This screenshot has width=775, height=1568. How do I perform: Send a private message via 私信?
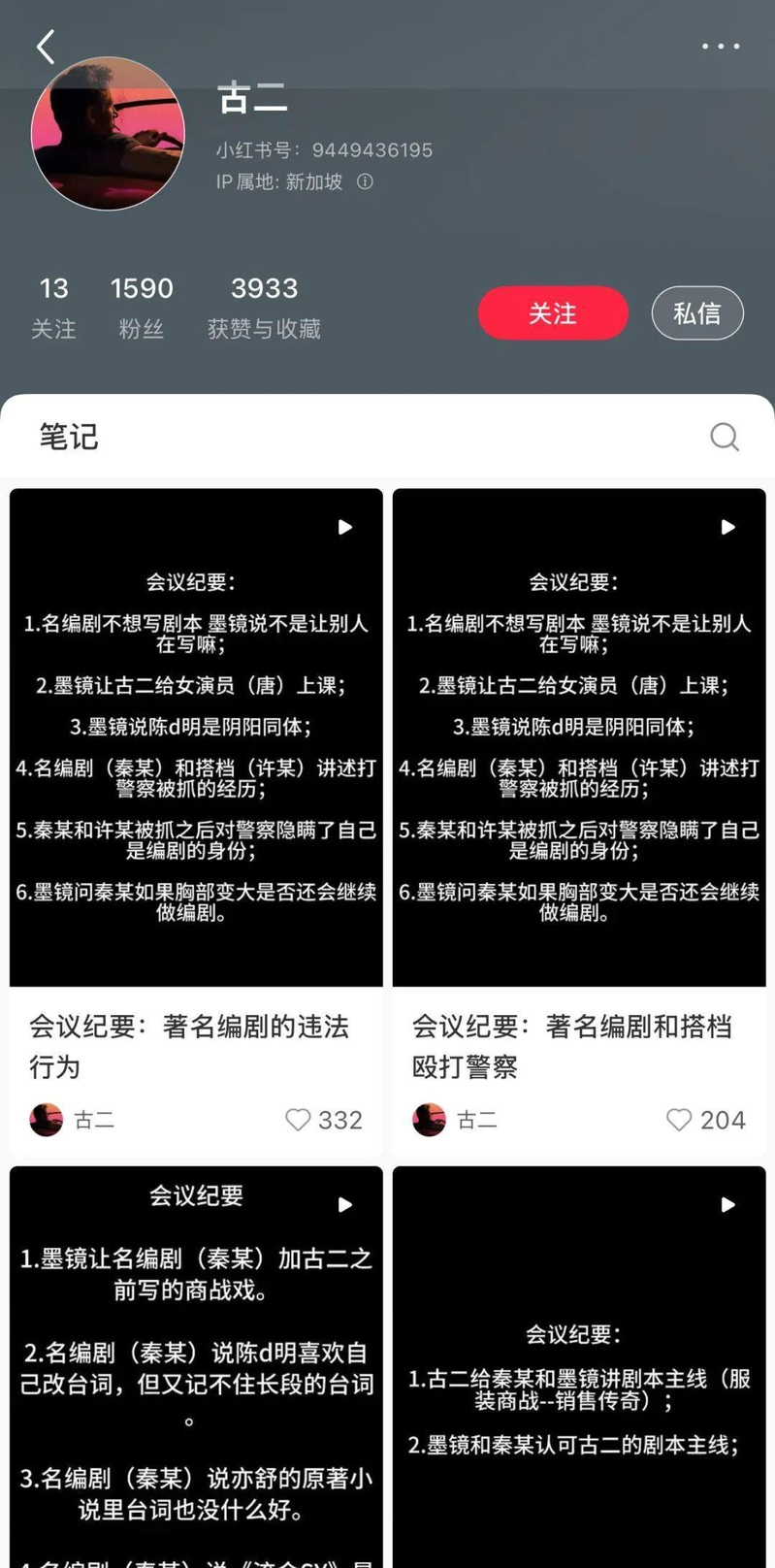click(696, 313)
